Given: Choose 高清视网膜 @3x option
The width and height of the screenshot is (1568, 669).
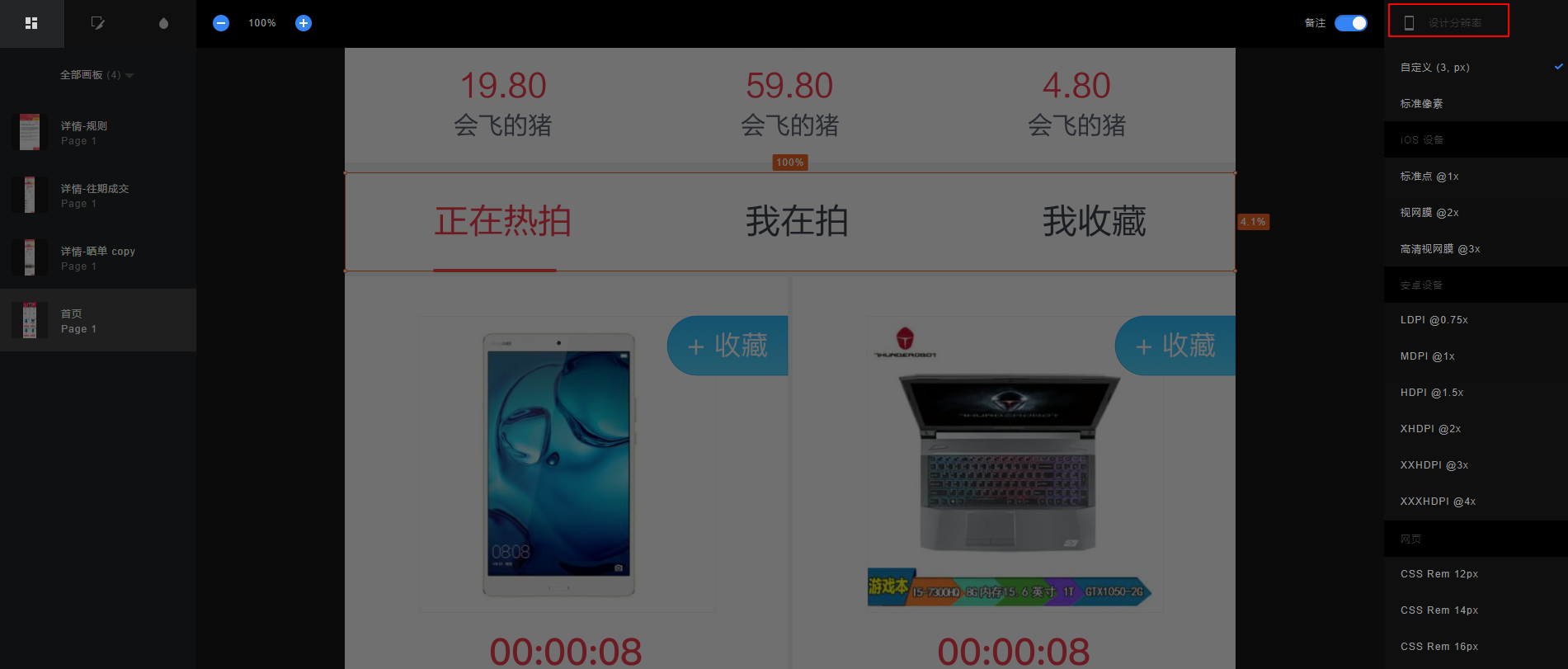Looking at the screenshot, I should (x=1440, y=249).
